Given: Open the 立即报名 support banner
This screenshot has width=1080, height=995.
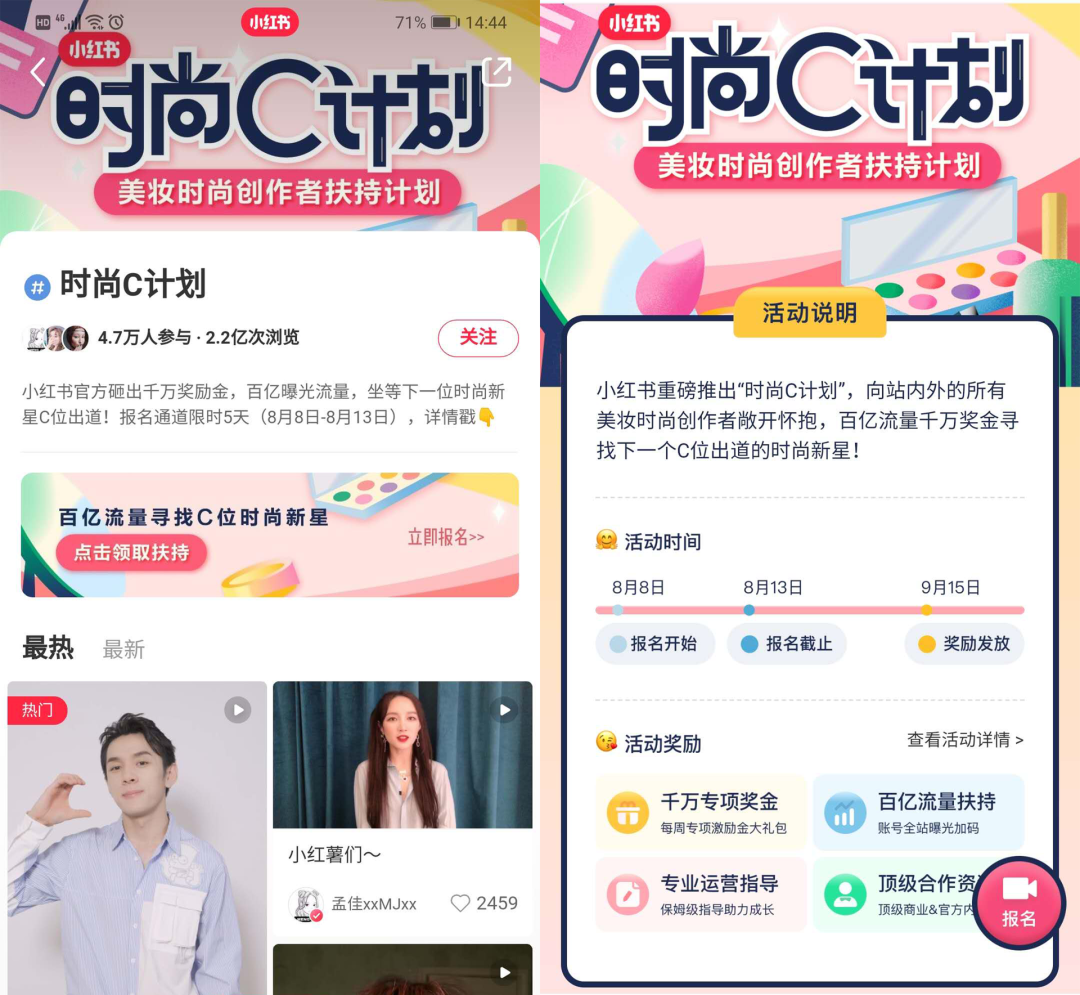Looking at the screenshot, I should [x=270, y=535].
